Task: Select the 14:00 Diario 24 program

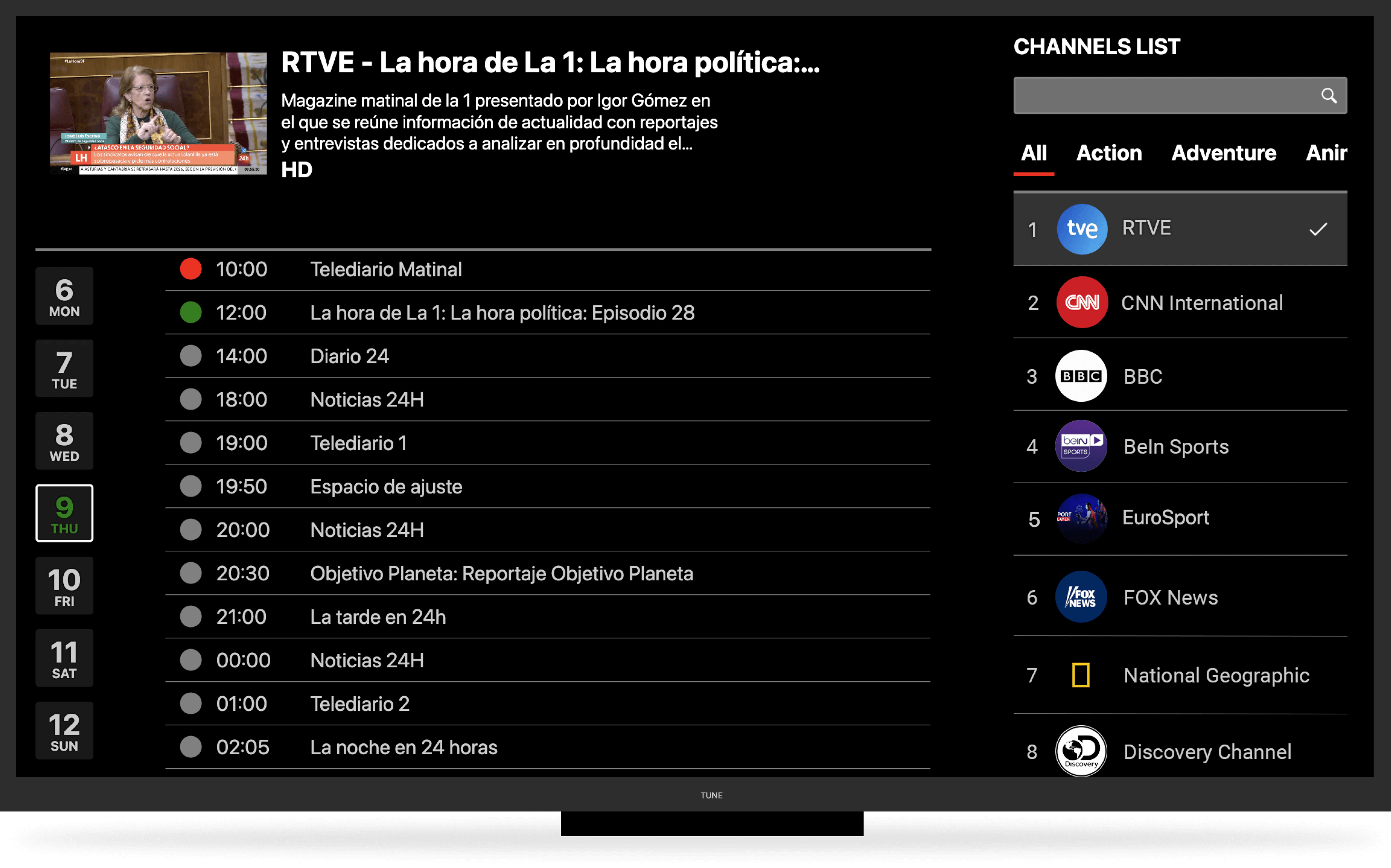Action: [x=350, y=356]
